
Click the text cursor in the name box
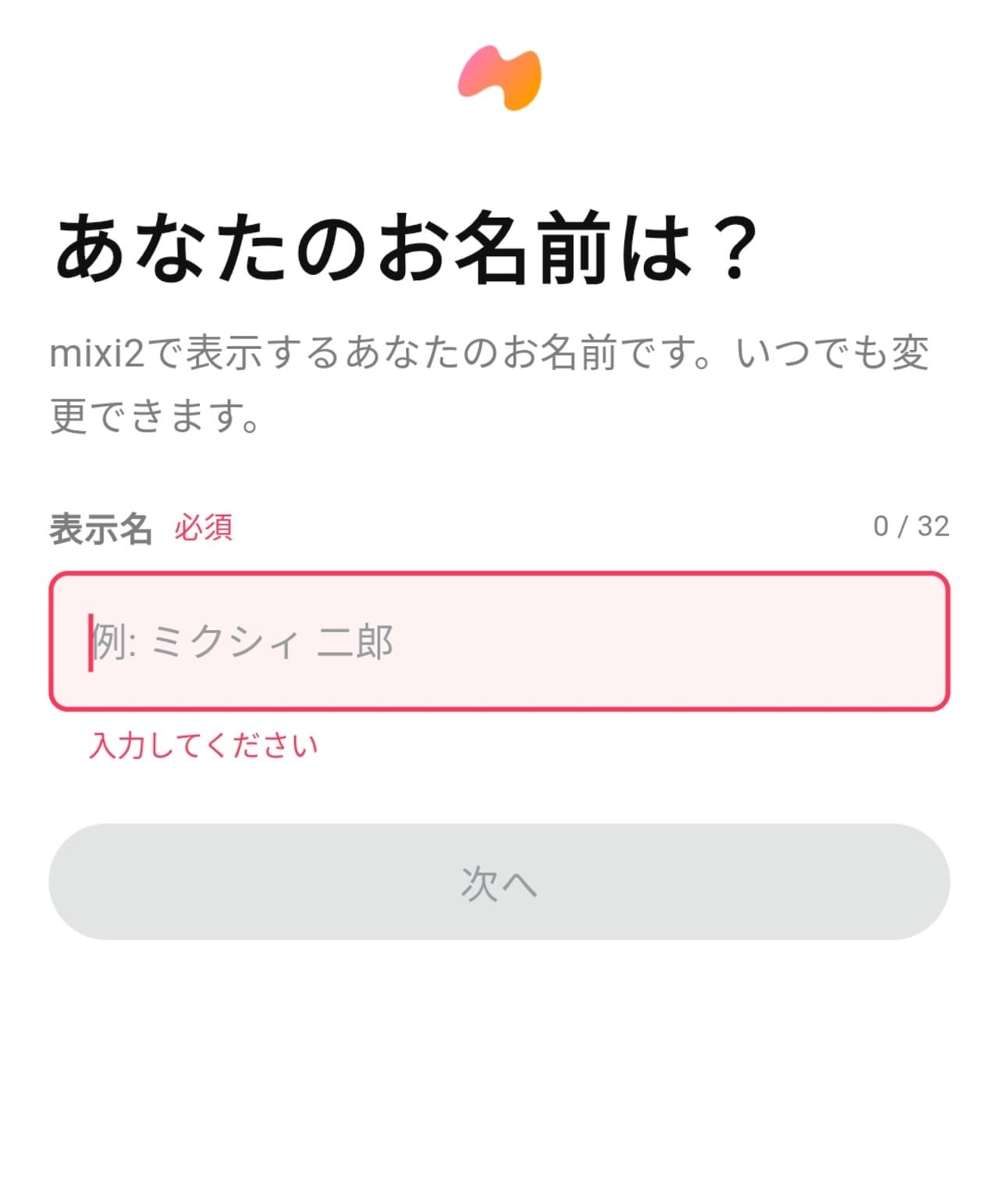tap(94, 643)
